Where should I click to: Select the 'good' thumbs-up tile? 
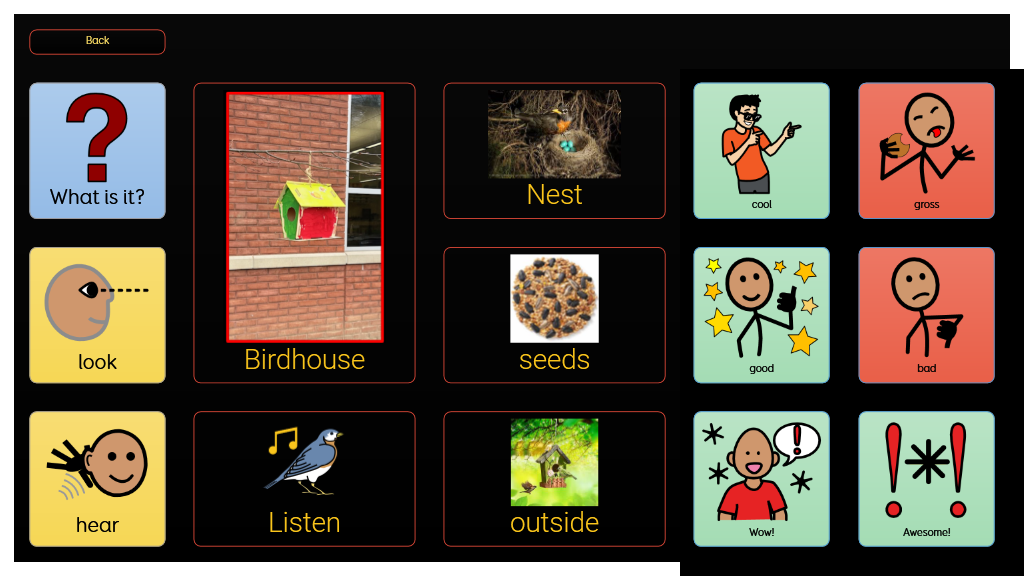pos(761,314)
